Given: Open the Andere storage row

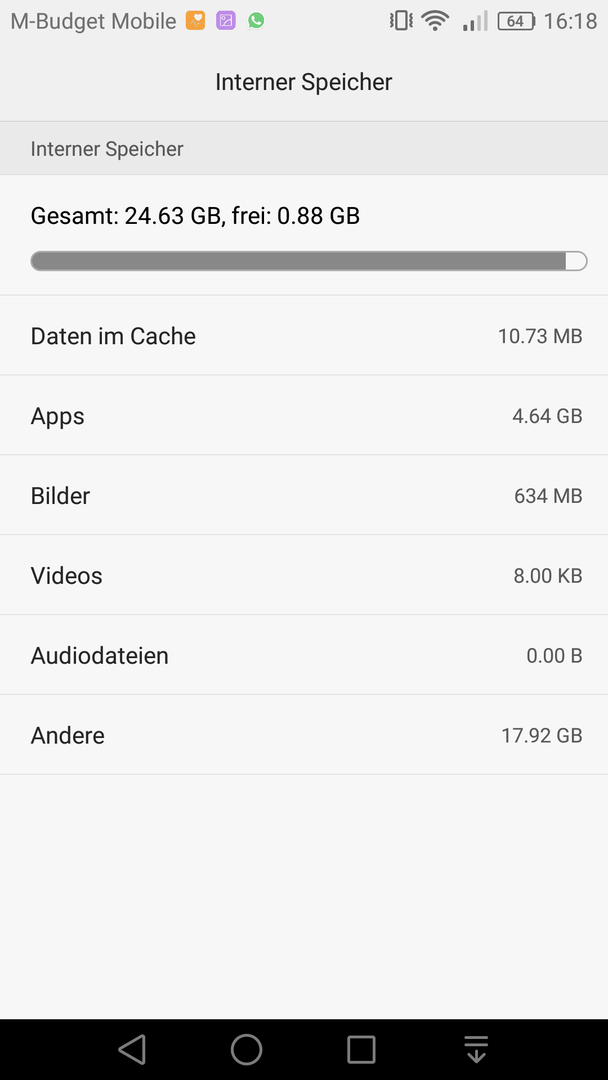Looking at the screenshot, I should click(304, 735).
